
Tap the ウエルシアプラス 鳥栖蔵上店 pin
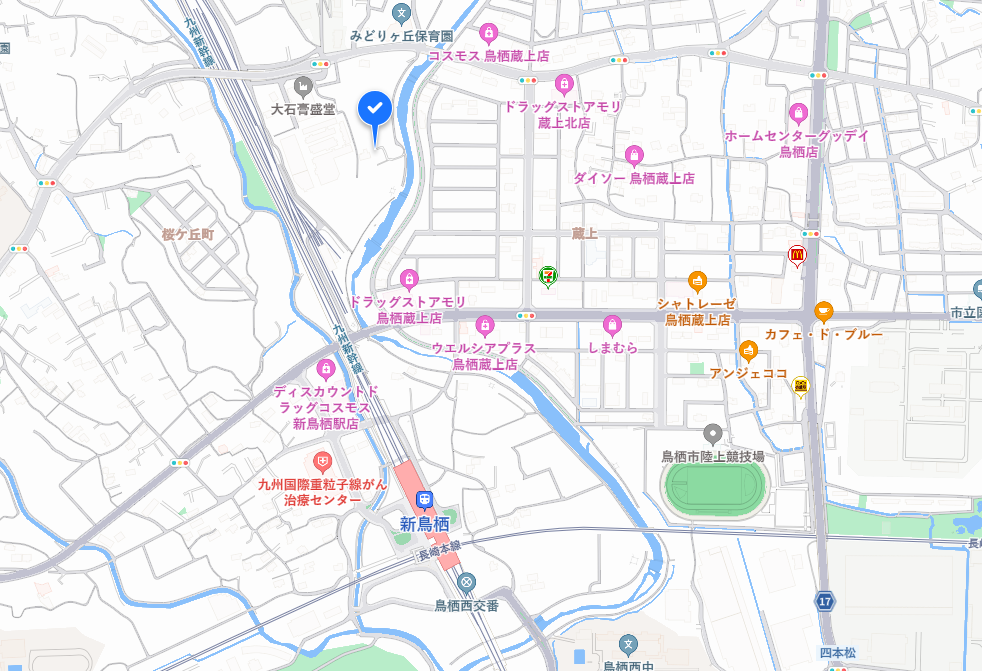[485, 324]
